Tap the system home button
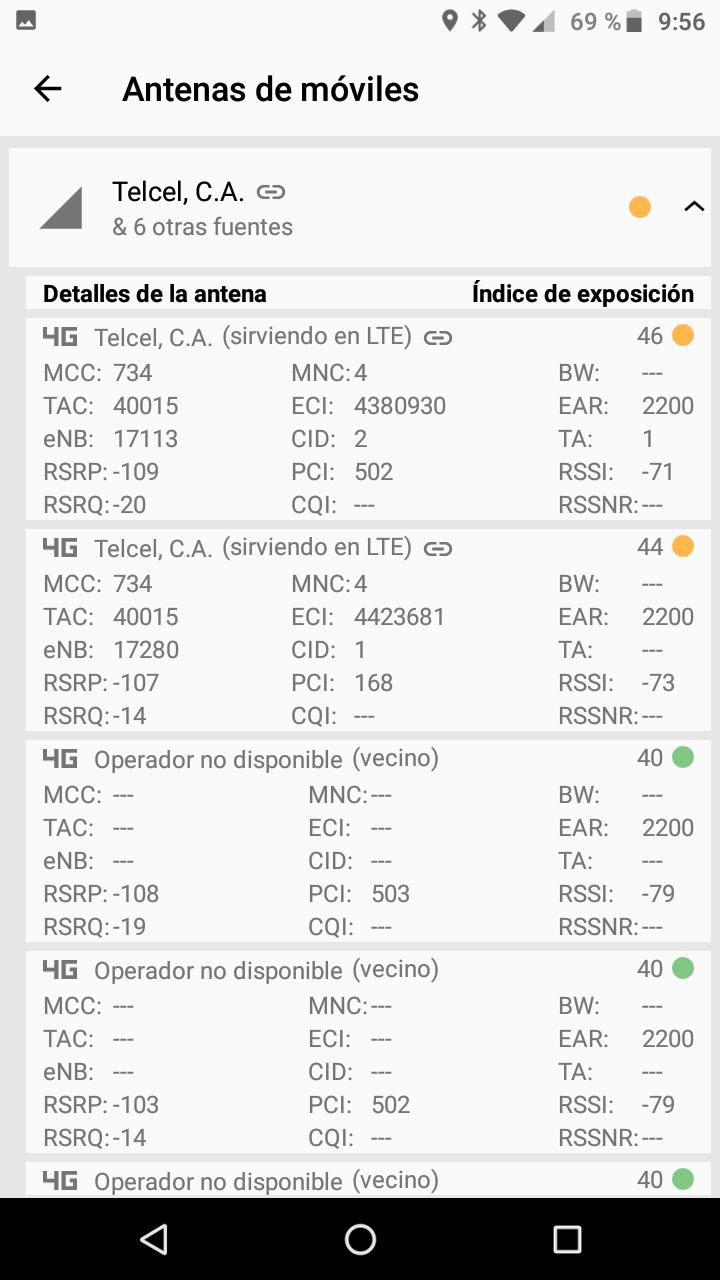The image size is (720, 1280). coord(360,1240)
